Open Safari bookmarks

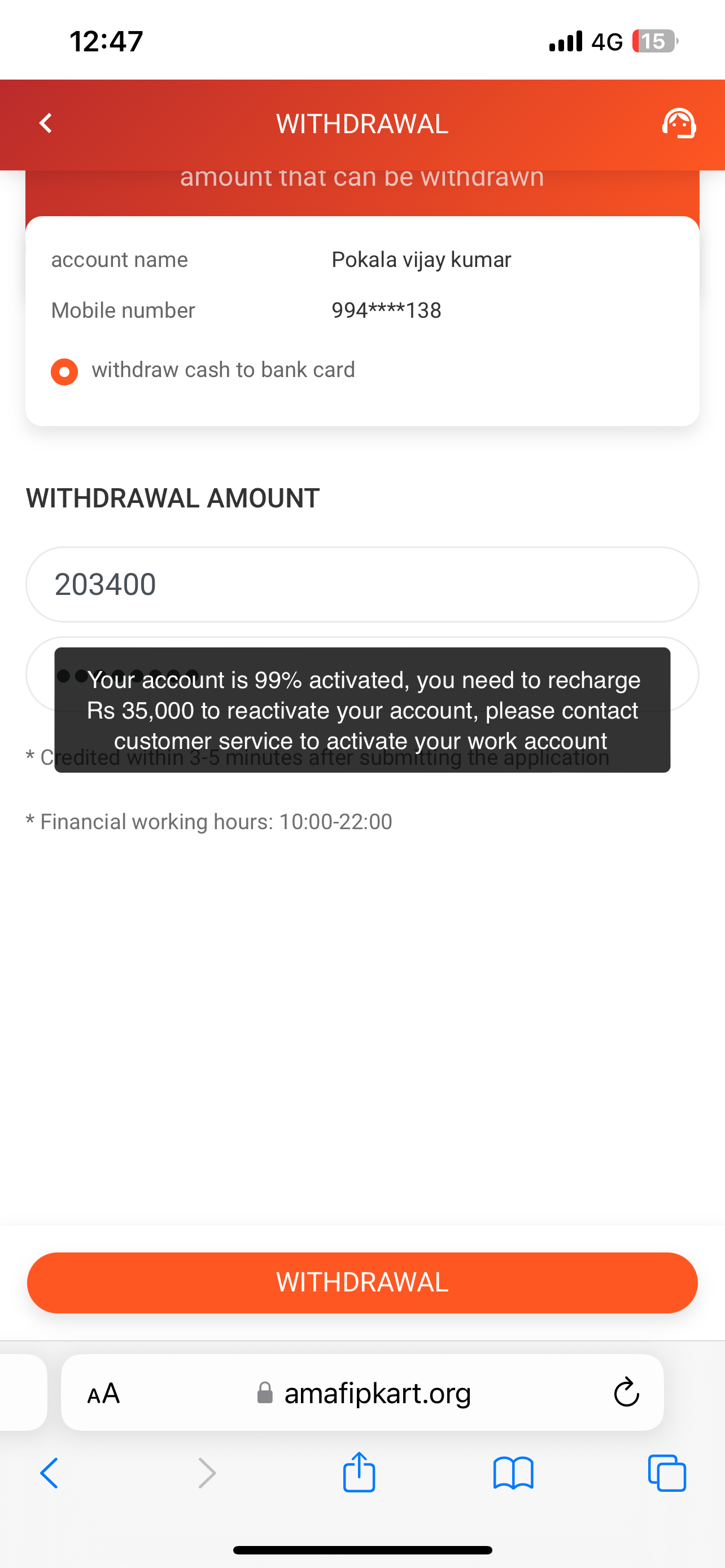(x=513, y=1474)
